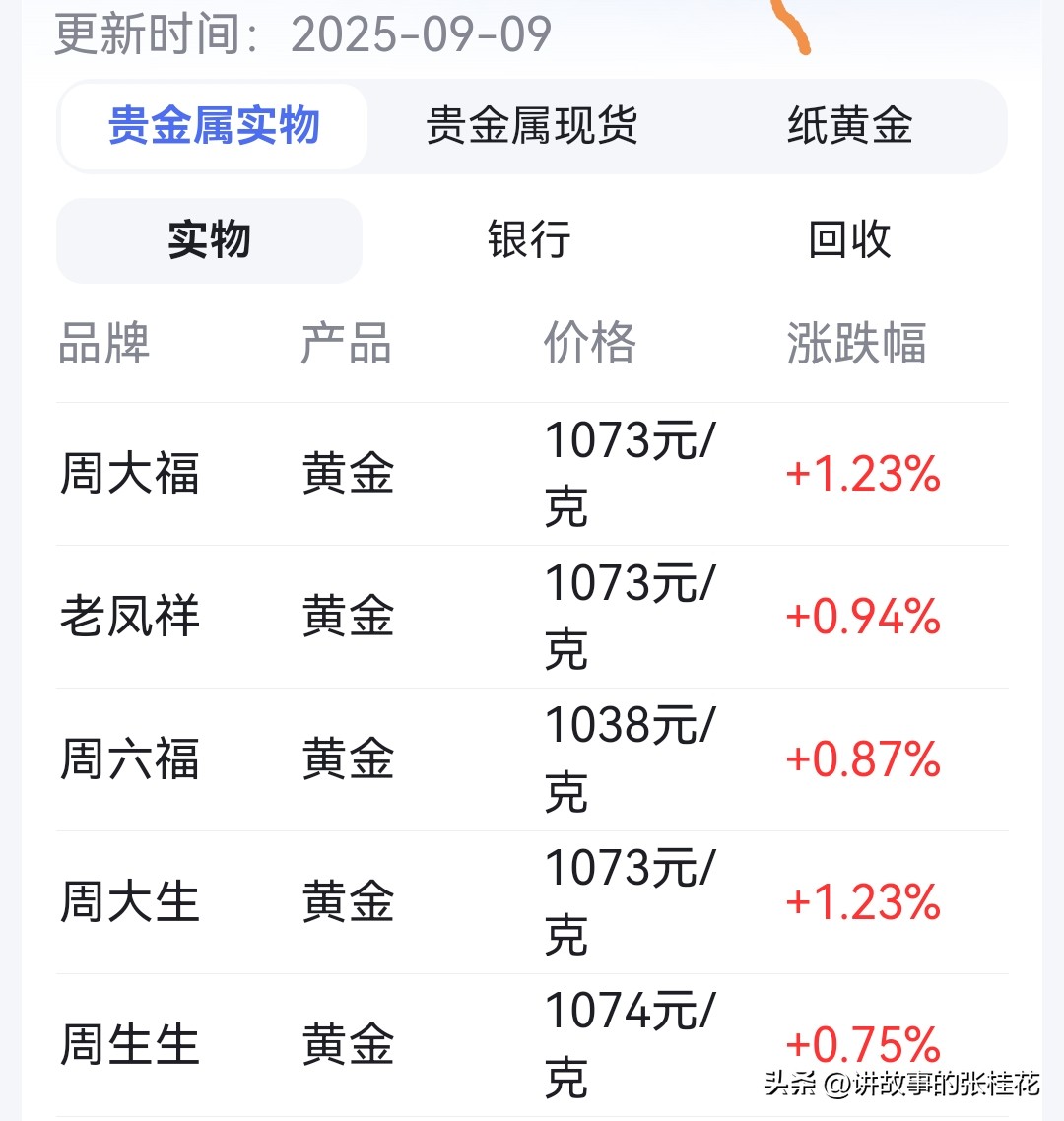
Task: Switch to the 贵金属现货 tab
Action: 531,127
